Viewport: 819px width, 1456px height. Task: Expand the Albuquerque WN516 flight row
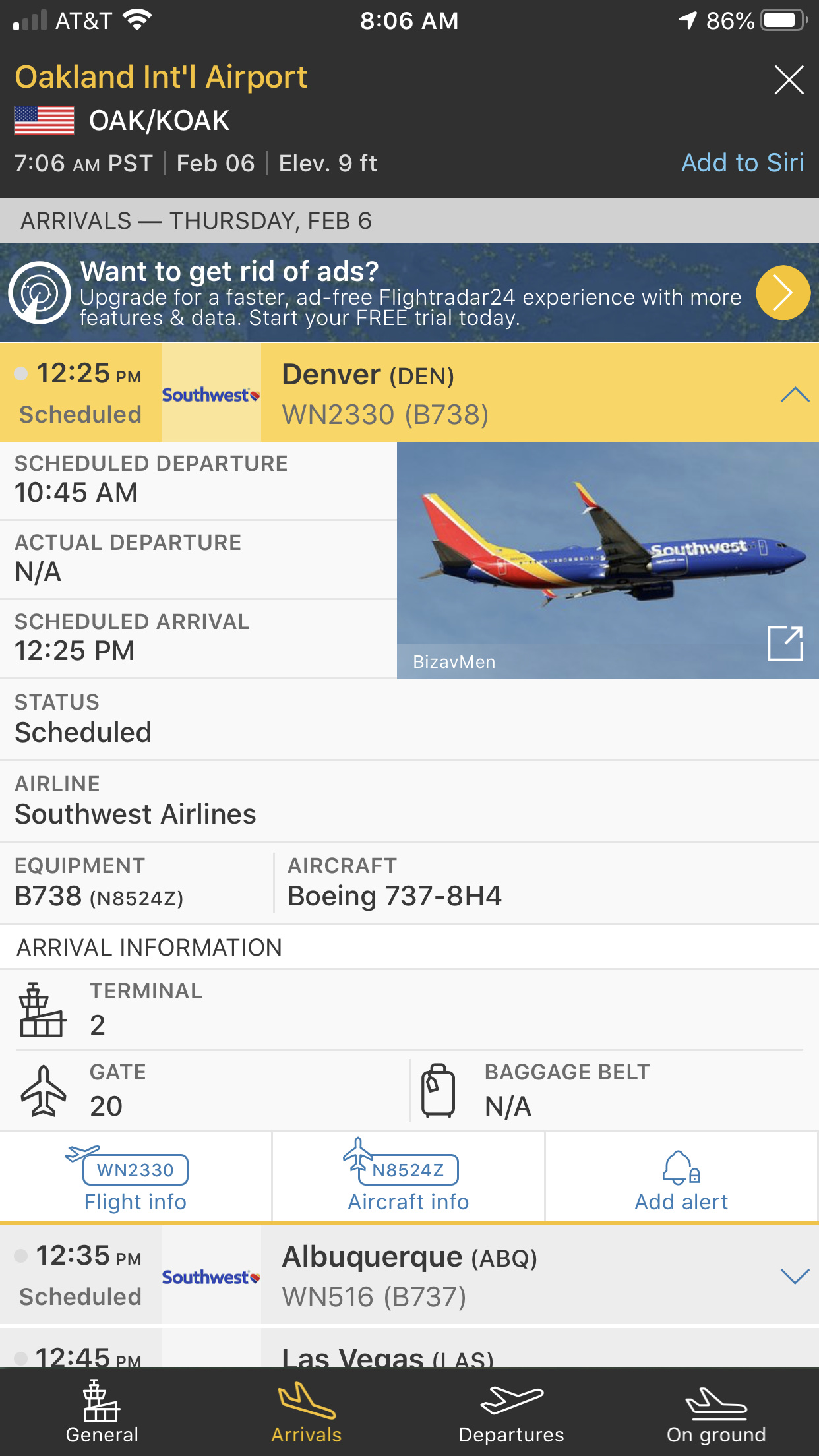tap(794, 1276)
